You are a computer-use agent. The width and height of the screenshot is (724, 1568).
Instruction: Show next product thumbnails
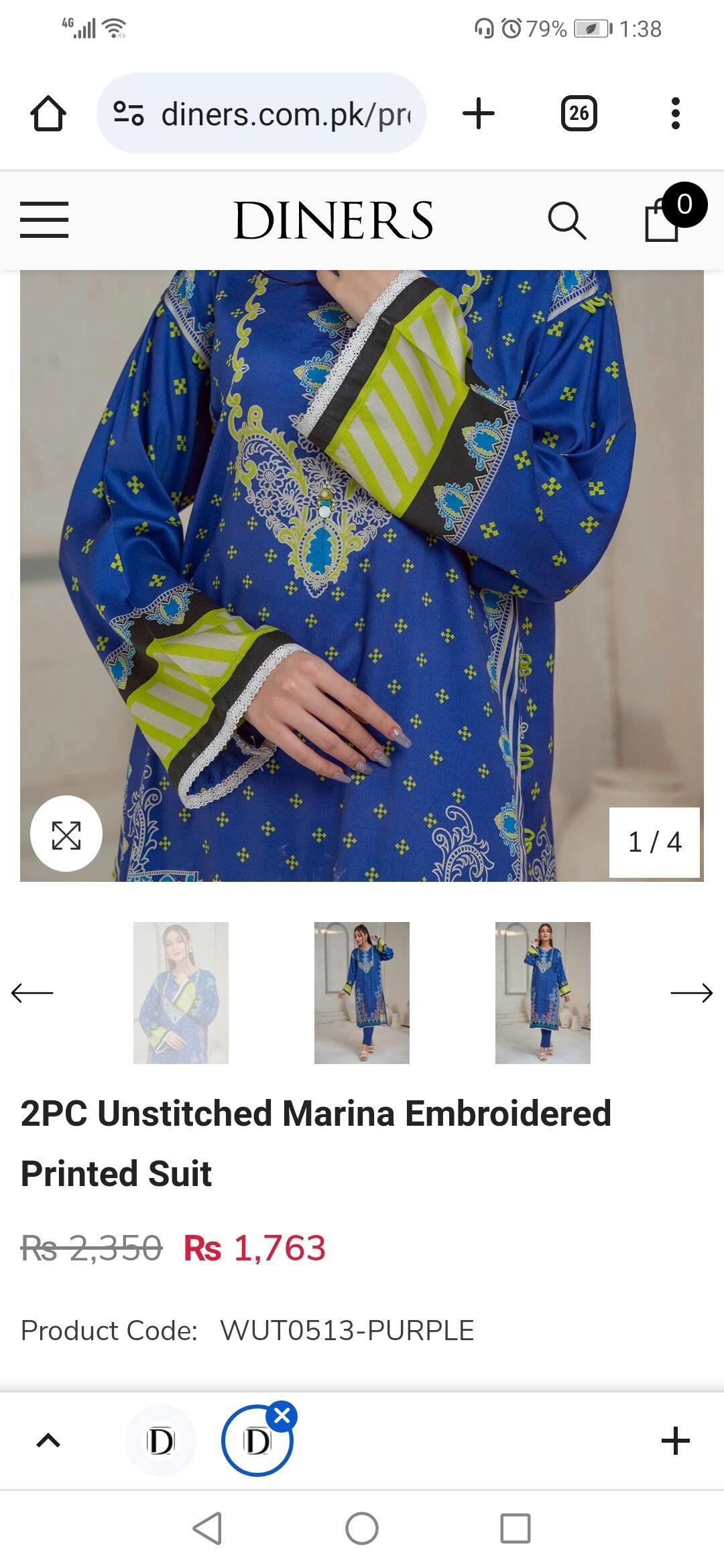[691, 992]
